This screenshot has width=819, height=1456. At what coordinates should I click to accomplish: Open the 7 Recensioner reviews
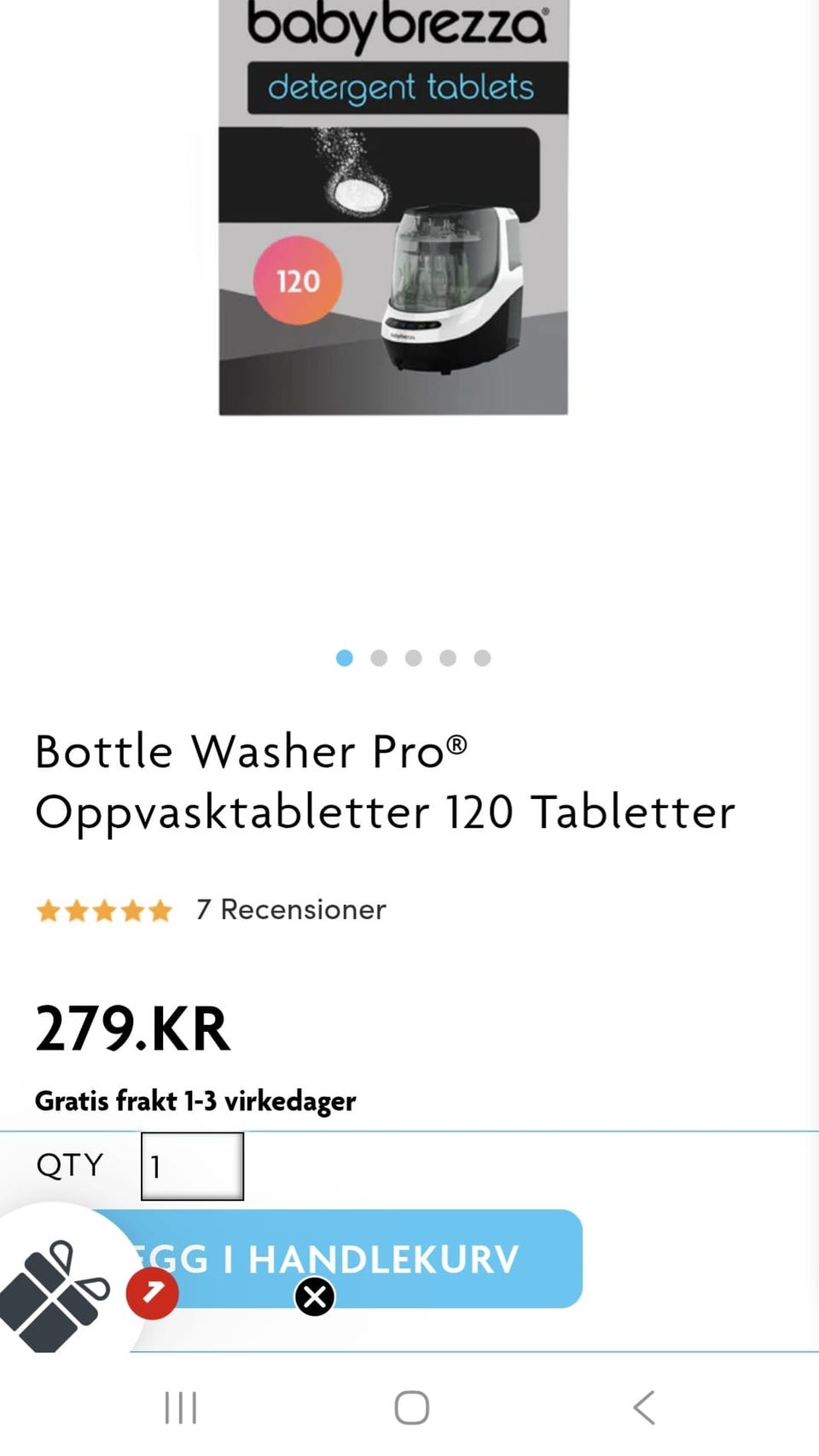click(290, 910)
